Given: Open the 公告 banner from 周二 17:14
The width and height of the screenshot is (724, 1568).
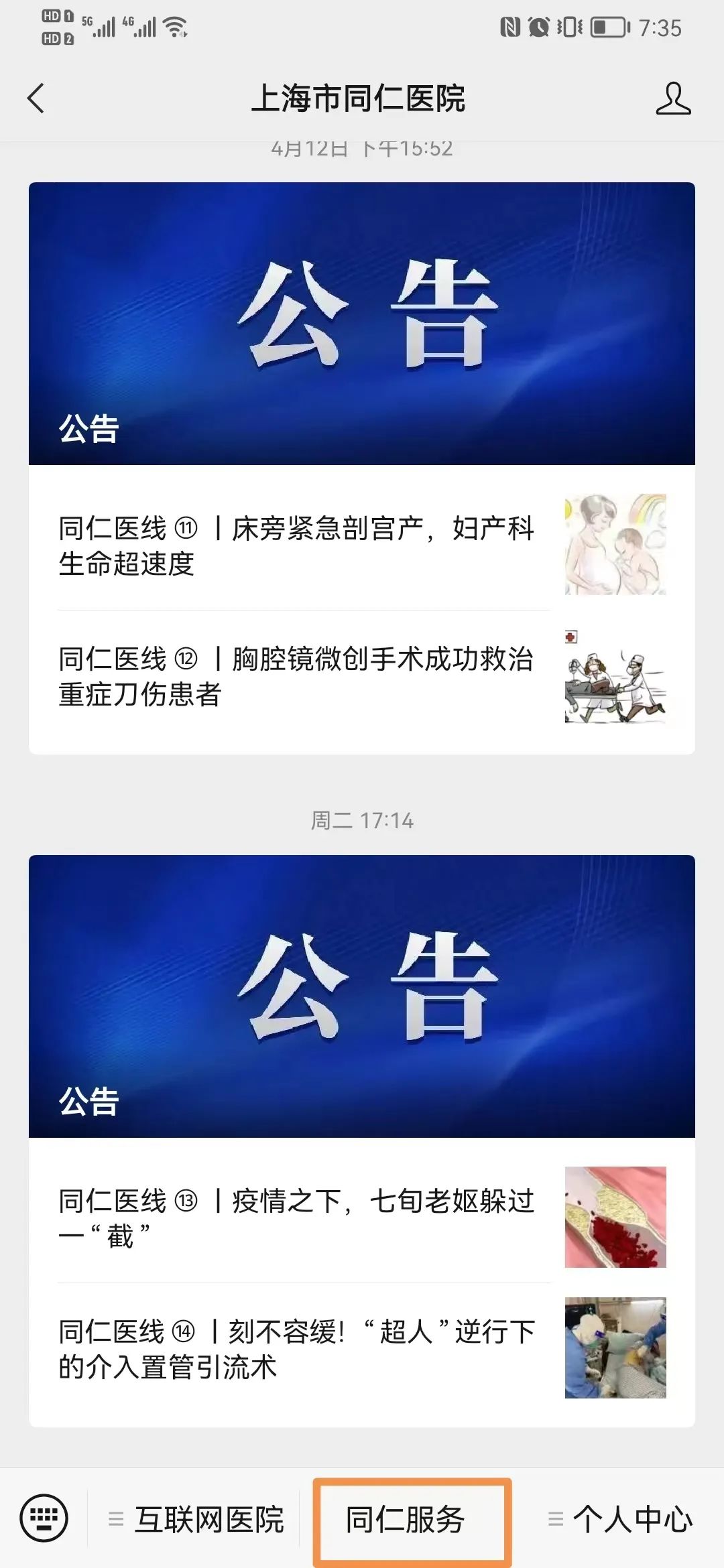Looking at the screenshot, I should [x=361, y=996].
